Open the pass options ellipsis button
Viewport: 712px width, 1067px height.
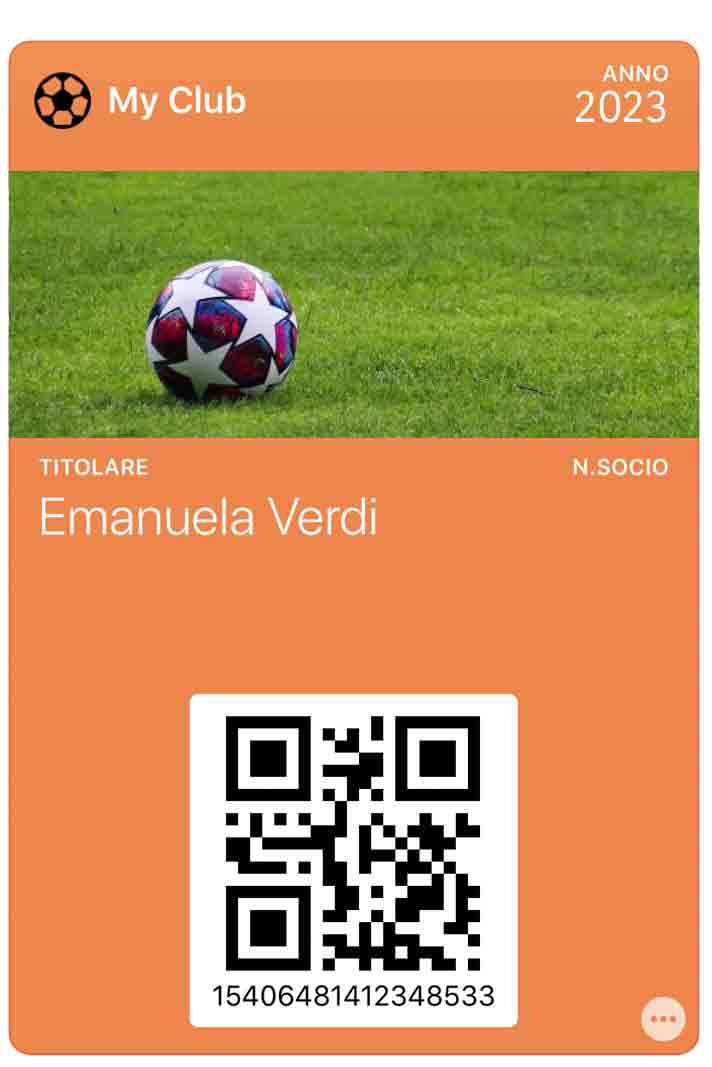click(x=663, y=1020)
